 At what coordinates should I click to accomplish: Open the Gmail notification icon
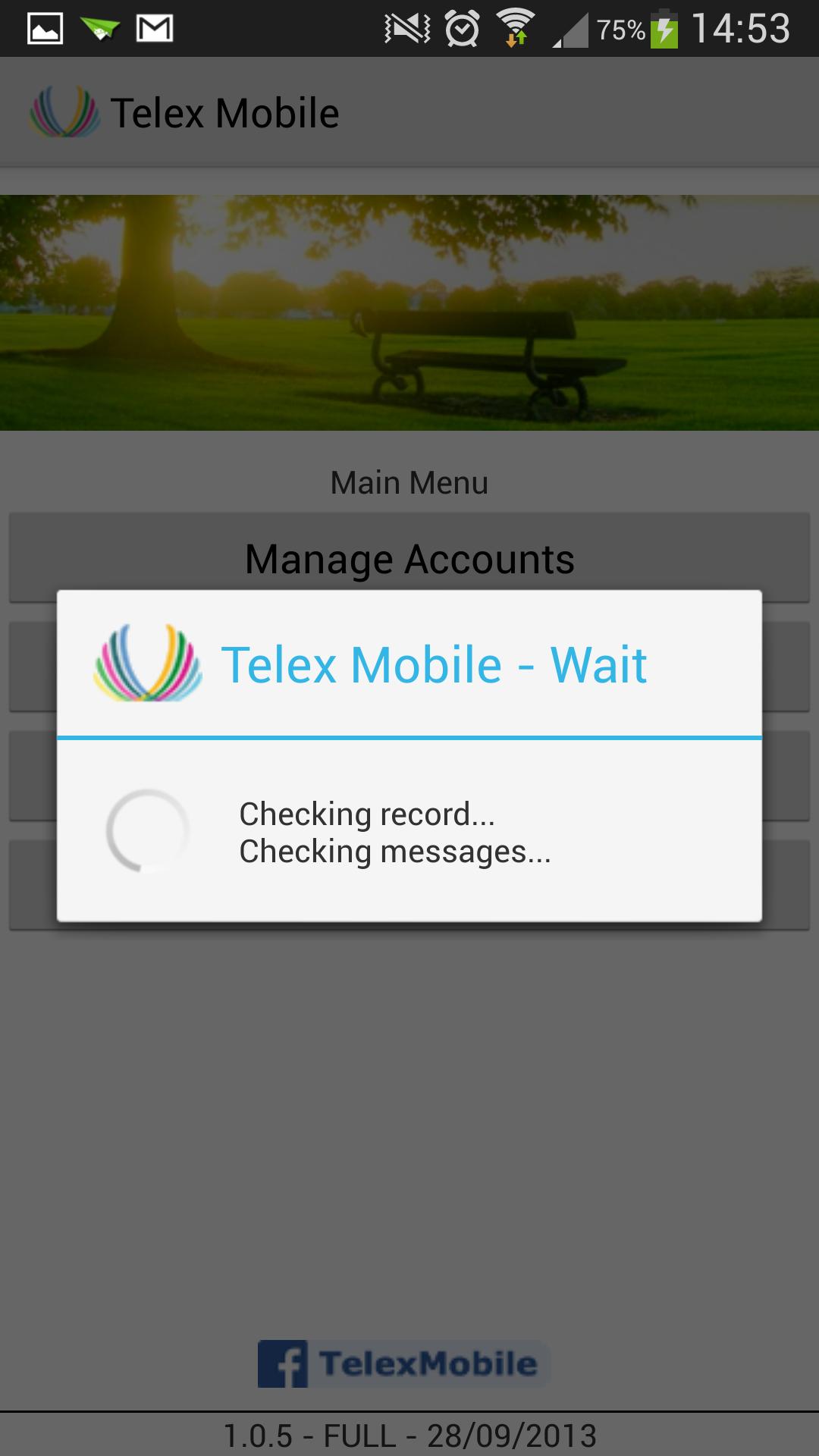point(154,27)
